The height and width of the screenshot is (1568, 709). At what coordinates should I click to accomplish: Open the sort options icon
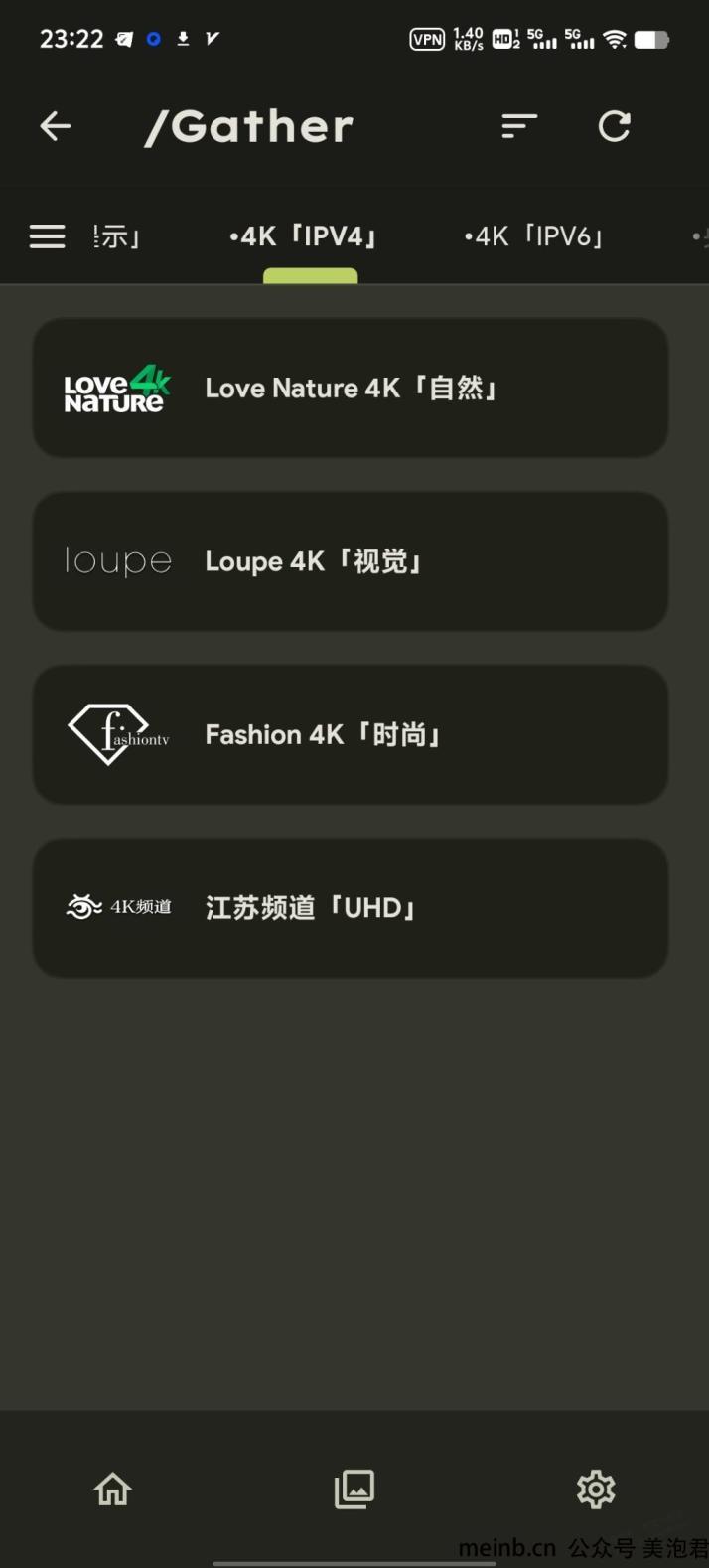pyautogui.click(x=519, y=126)
